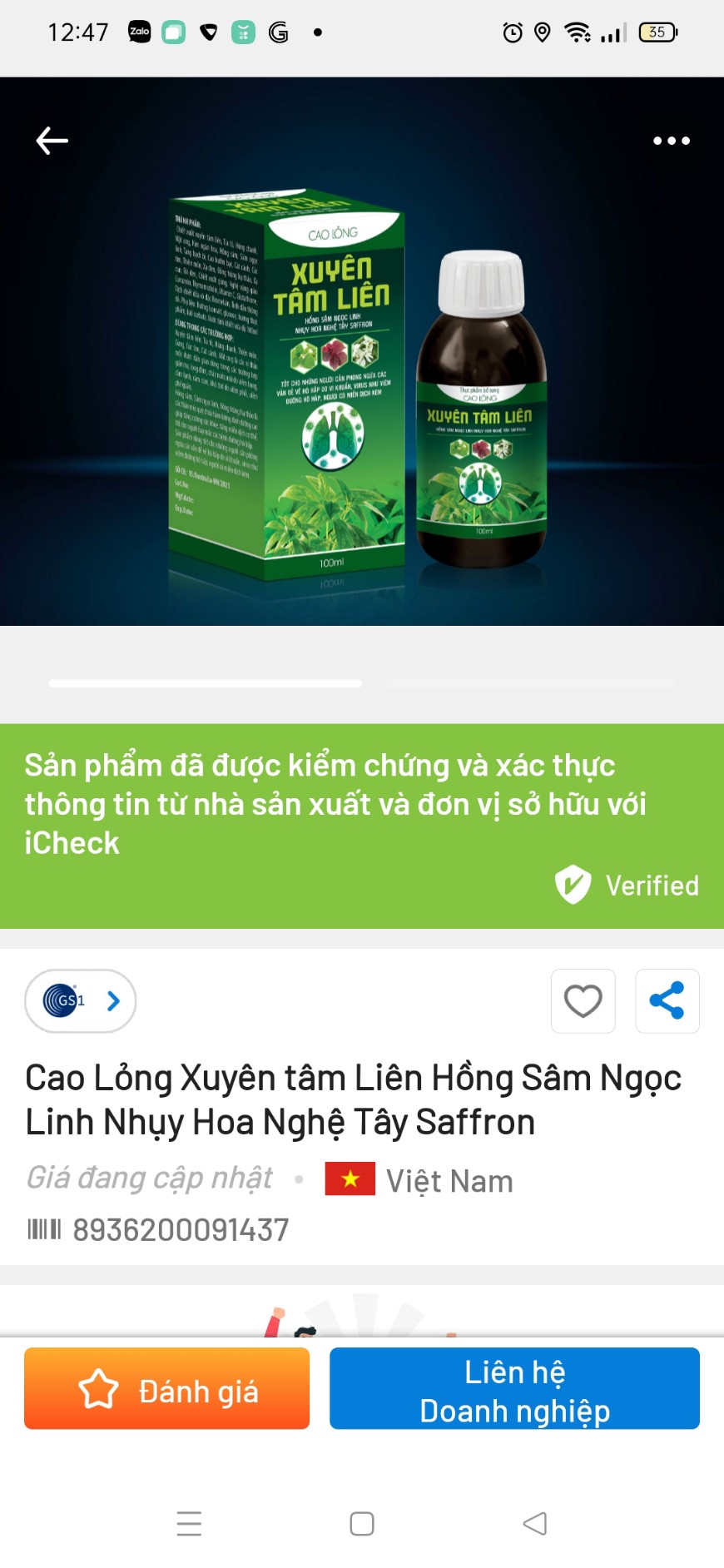
Task: Go back using the top-left arrow
Action: click(52, 141)
